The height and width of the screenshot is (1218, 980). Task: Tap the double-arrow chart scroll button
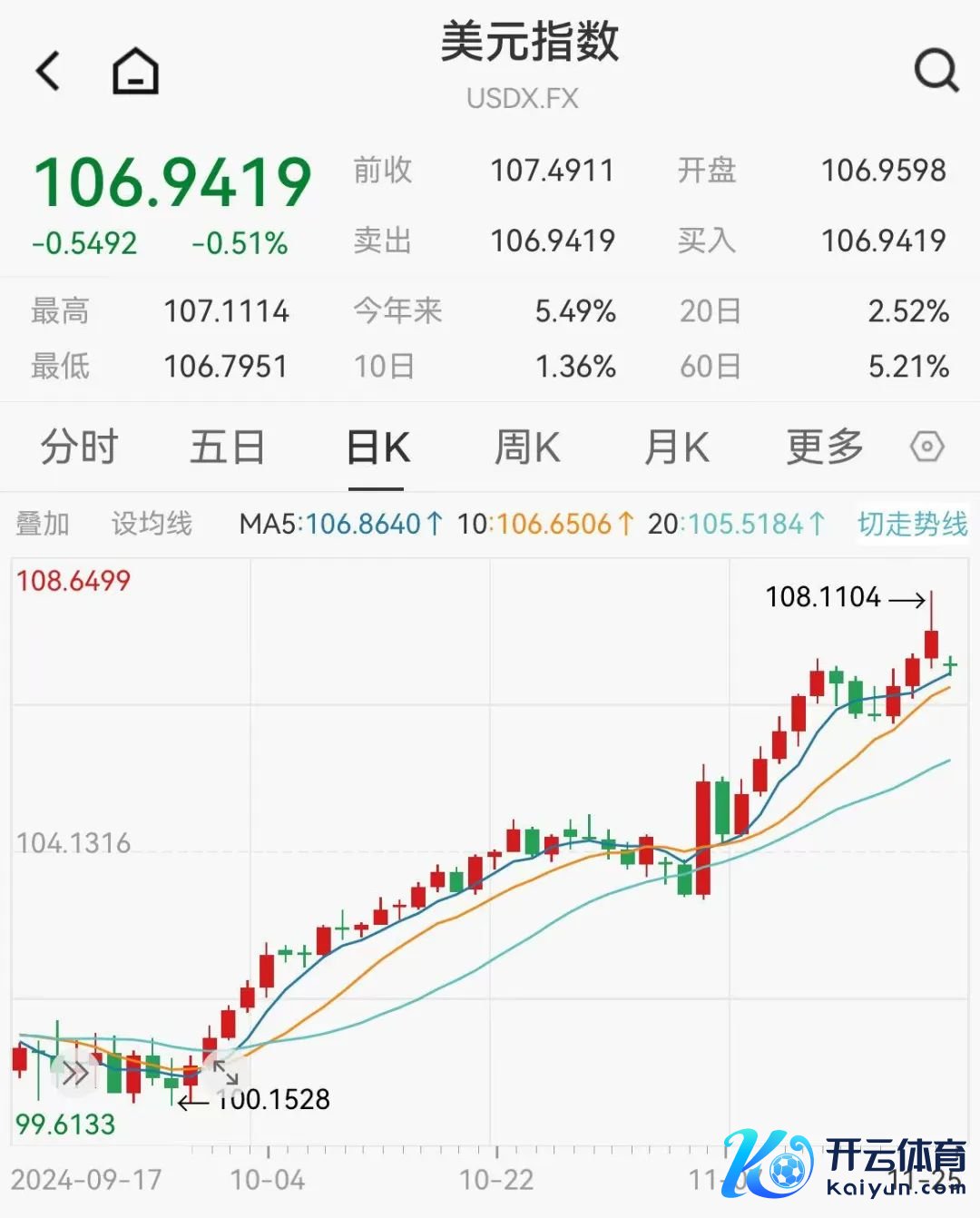click(x=75, y=1075)
